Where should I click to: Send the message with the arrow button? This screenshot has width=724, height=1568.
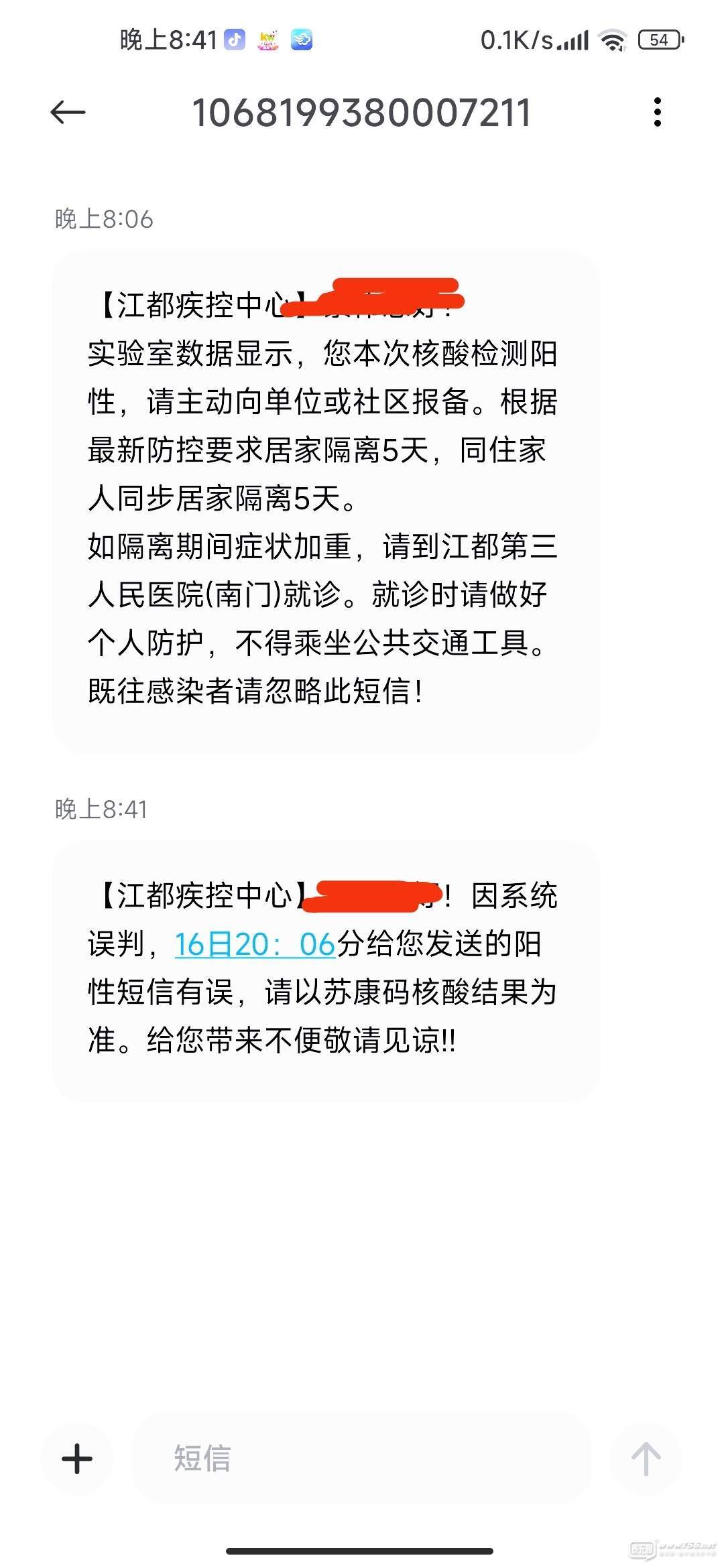pyautogui.click(x=646, y=1459)
